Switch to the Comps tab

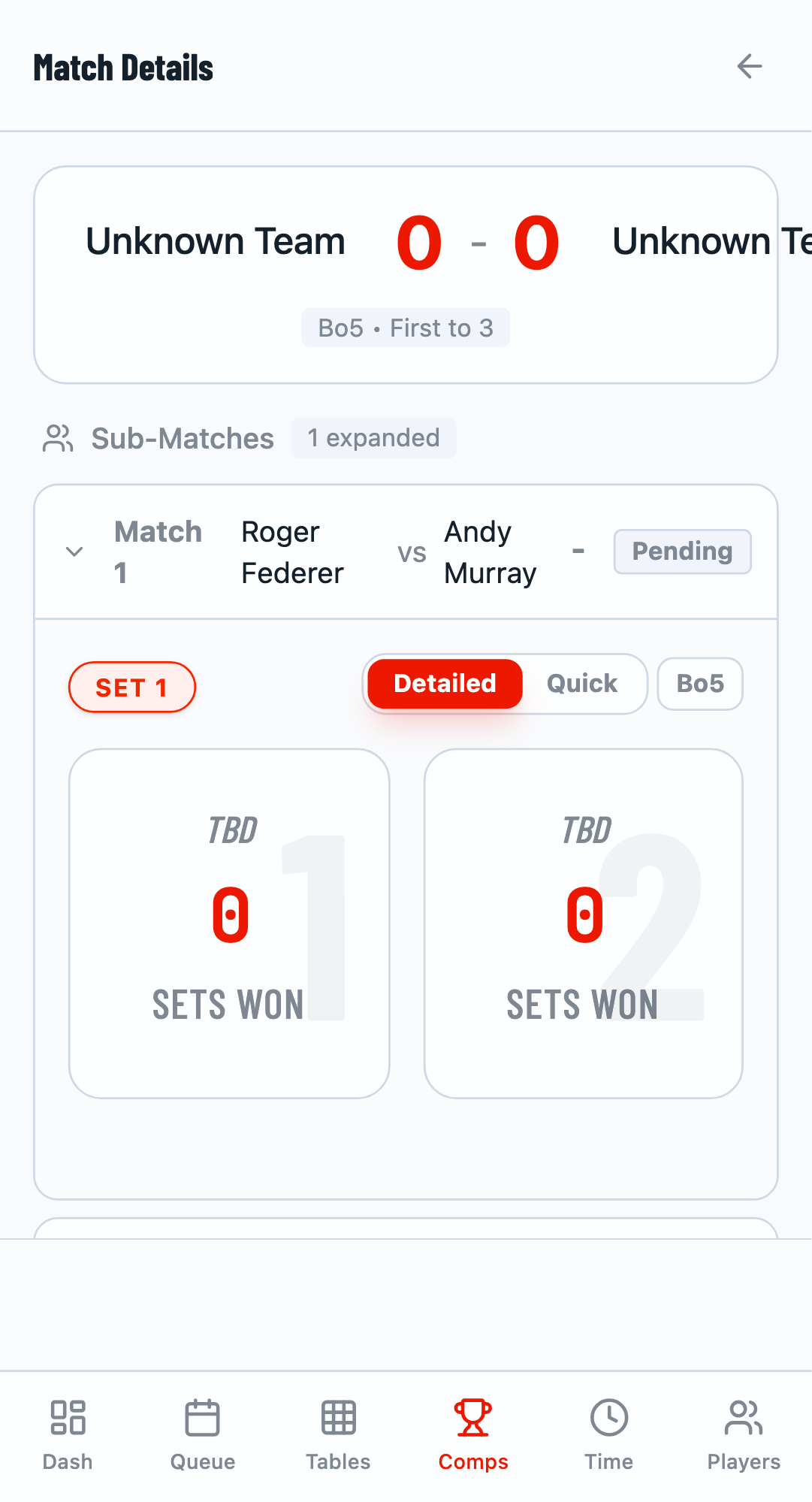(x=472, y=1432)
